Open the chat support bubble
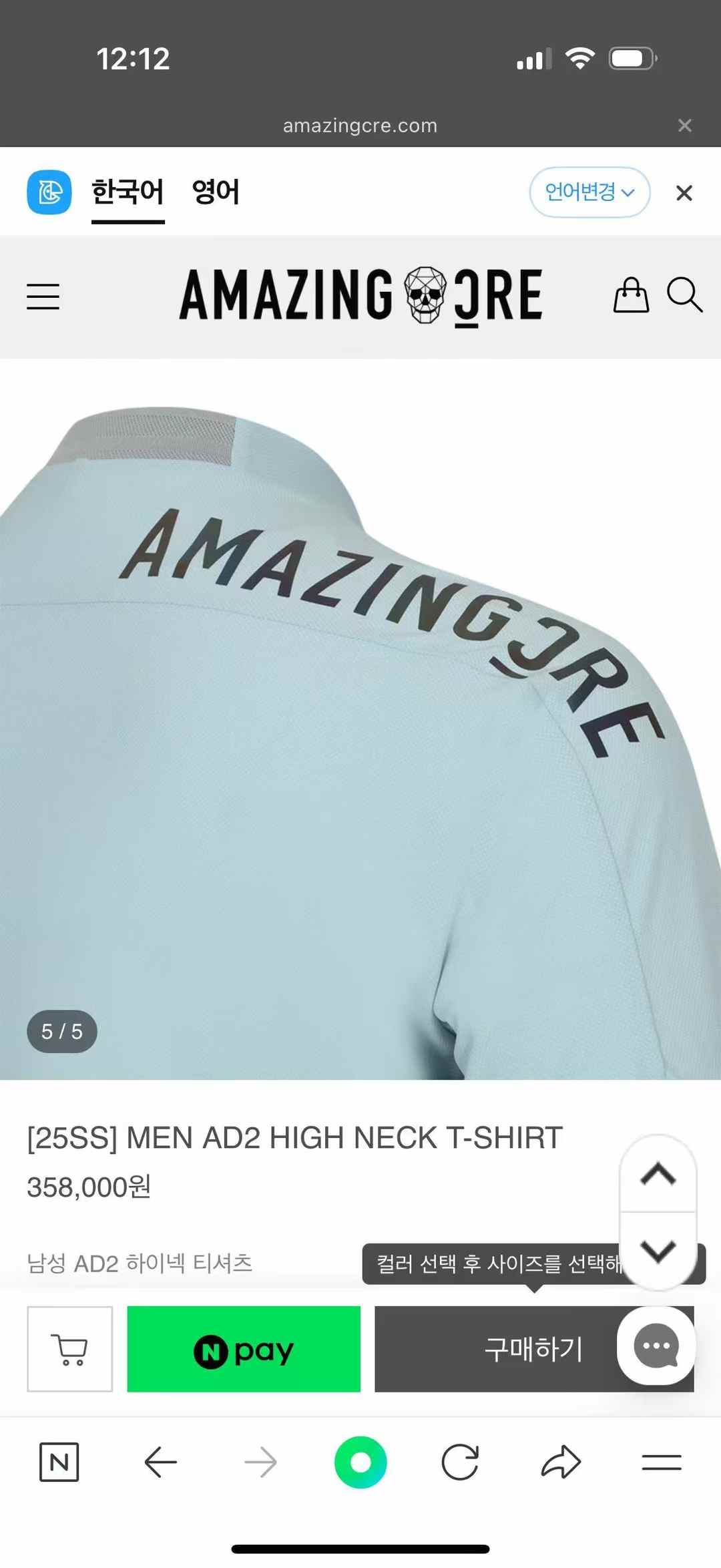This screenshot has width=721, height=1568. [x=656, y=1346]
